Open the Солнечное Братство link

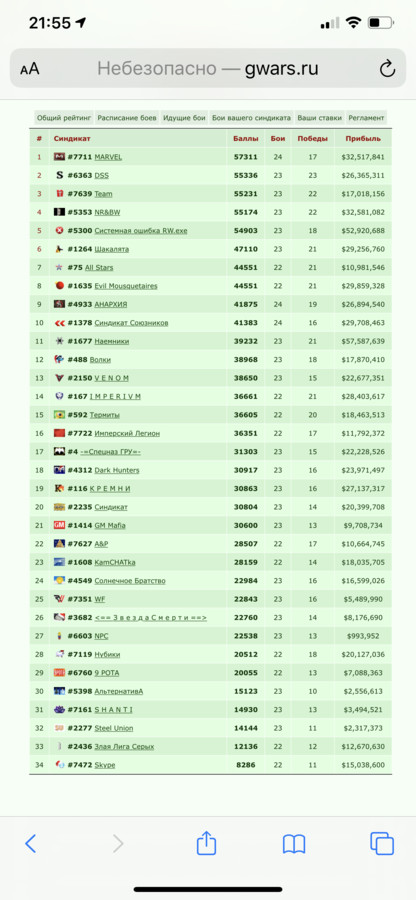pyautogui.click(x=130, y=581)
